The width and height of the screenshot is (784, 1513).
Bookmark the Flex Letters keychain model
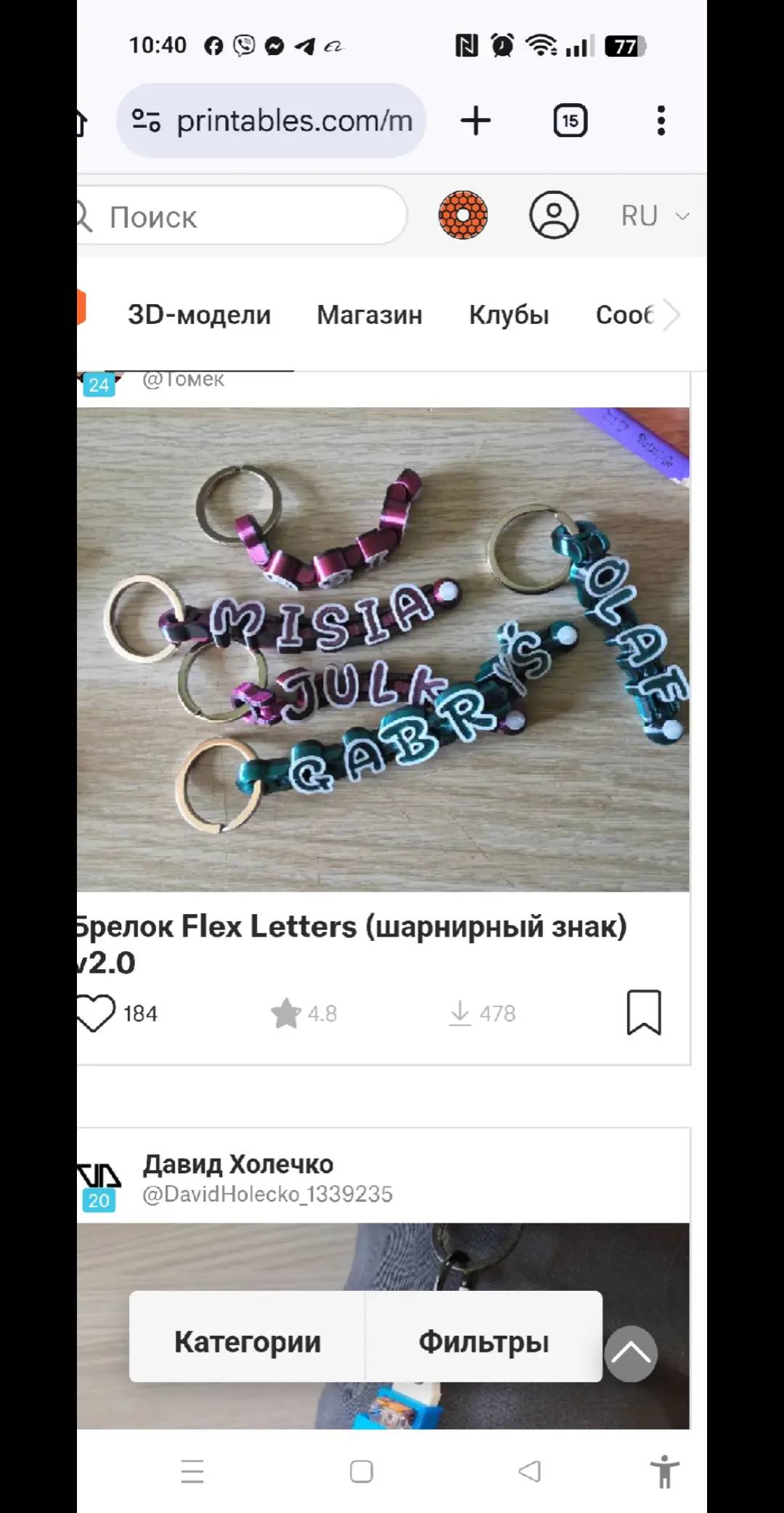[x=644, y=1012]
